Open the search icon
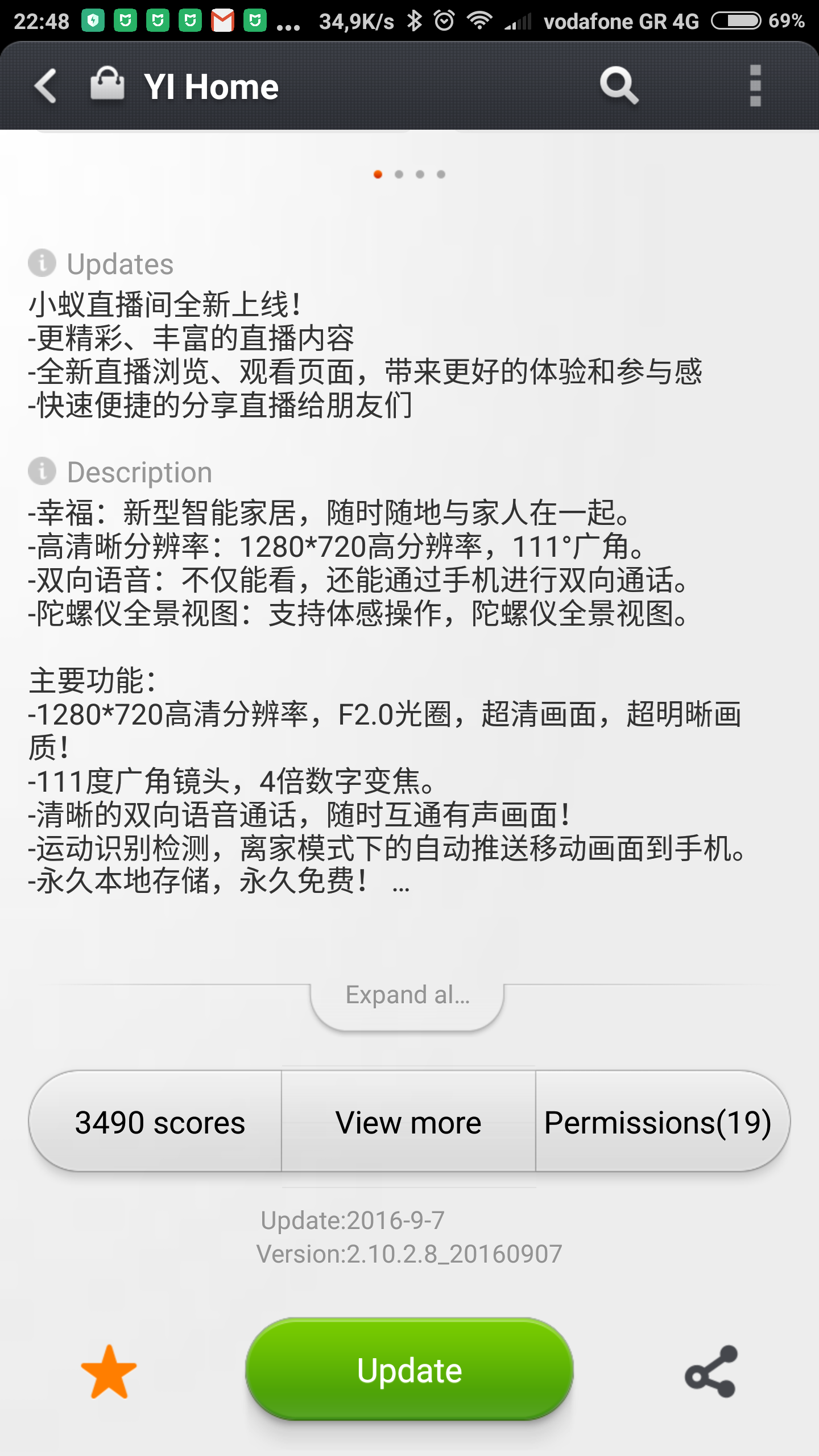Screen dimensions: 819x1456 [619, 86]
